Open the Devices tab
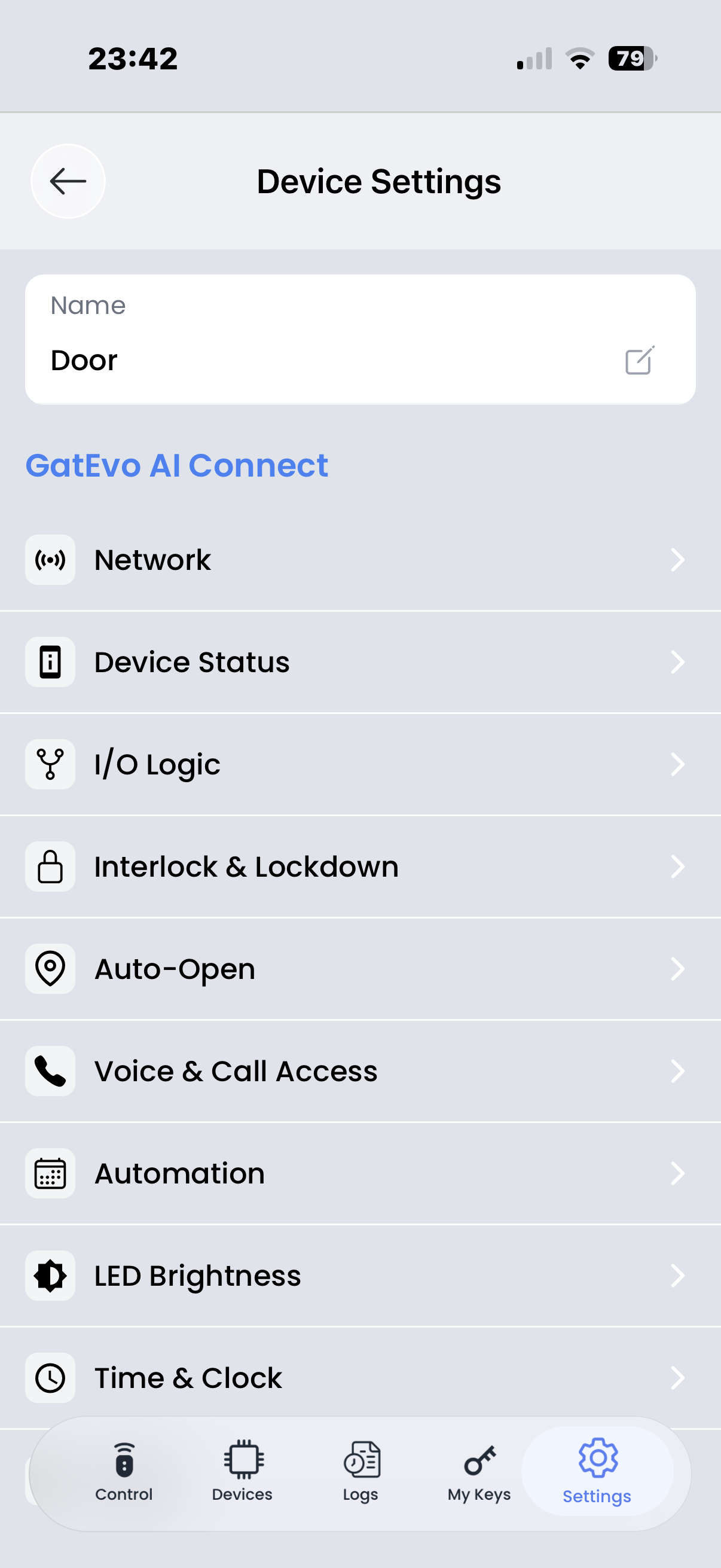 pyautogui.click(x=242, y=1473)
